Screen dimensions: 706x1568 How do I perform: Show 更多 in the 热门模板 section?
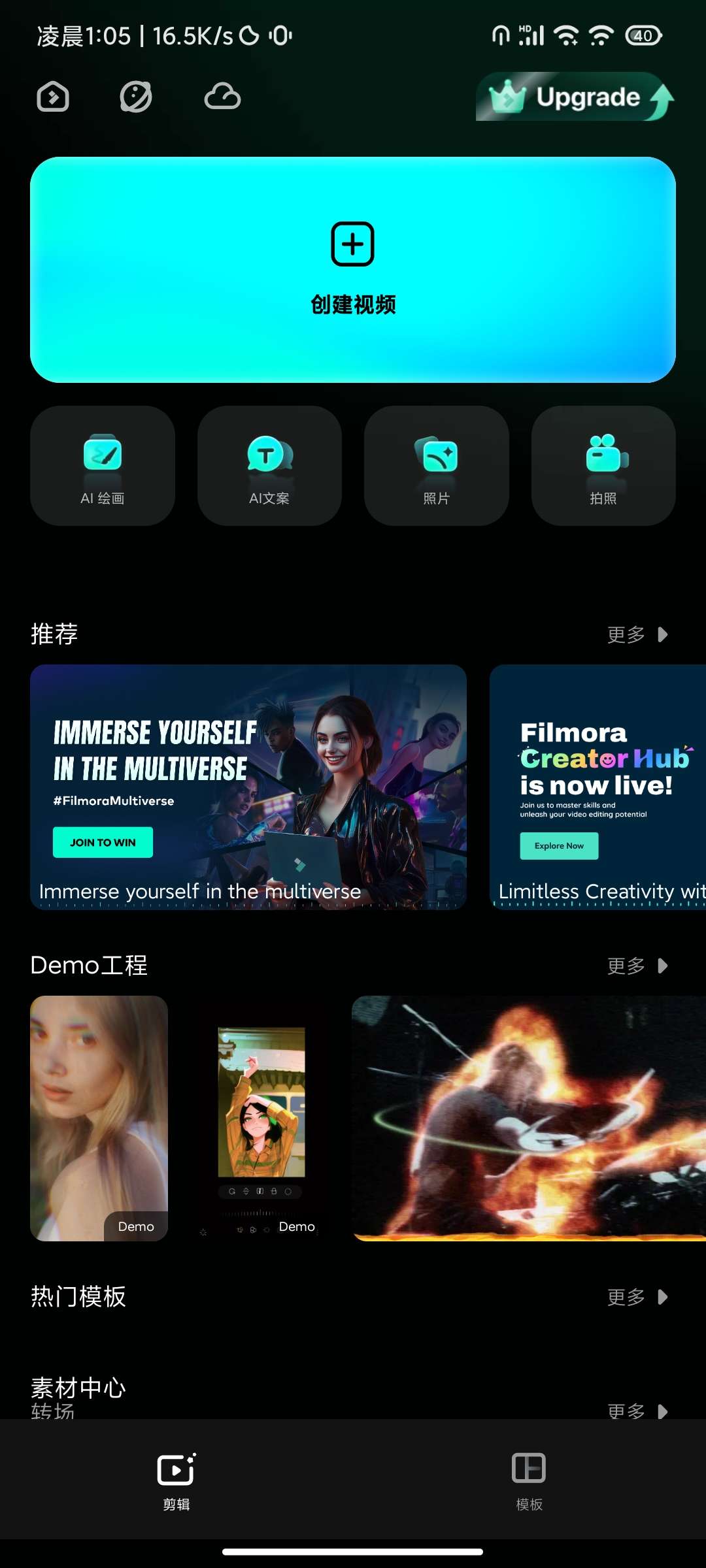(x=636, y=1297)
